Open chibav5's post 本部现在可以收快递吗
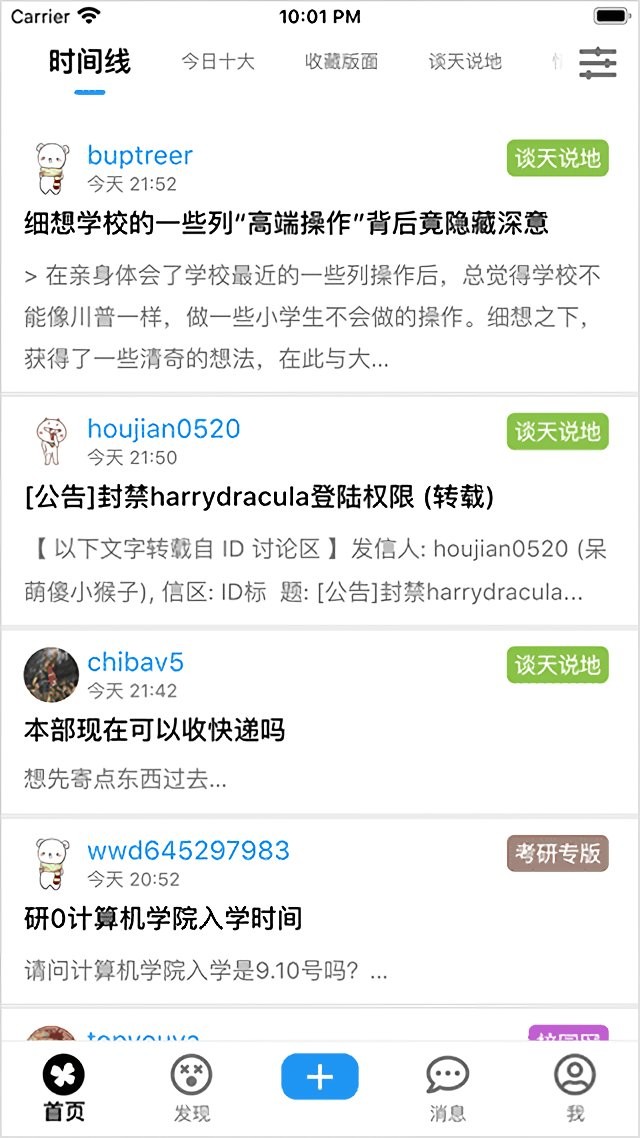Screen dimensions: 640x1138 tap(155, 730)
